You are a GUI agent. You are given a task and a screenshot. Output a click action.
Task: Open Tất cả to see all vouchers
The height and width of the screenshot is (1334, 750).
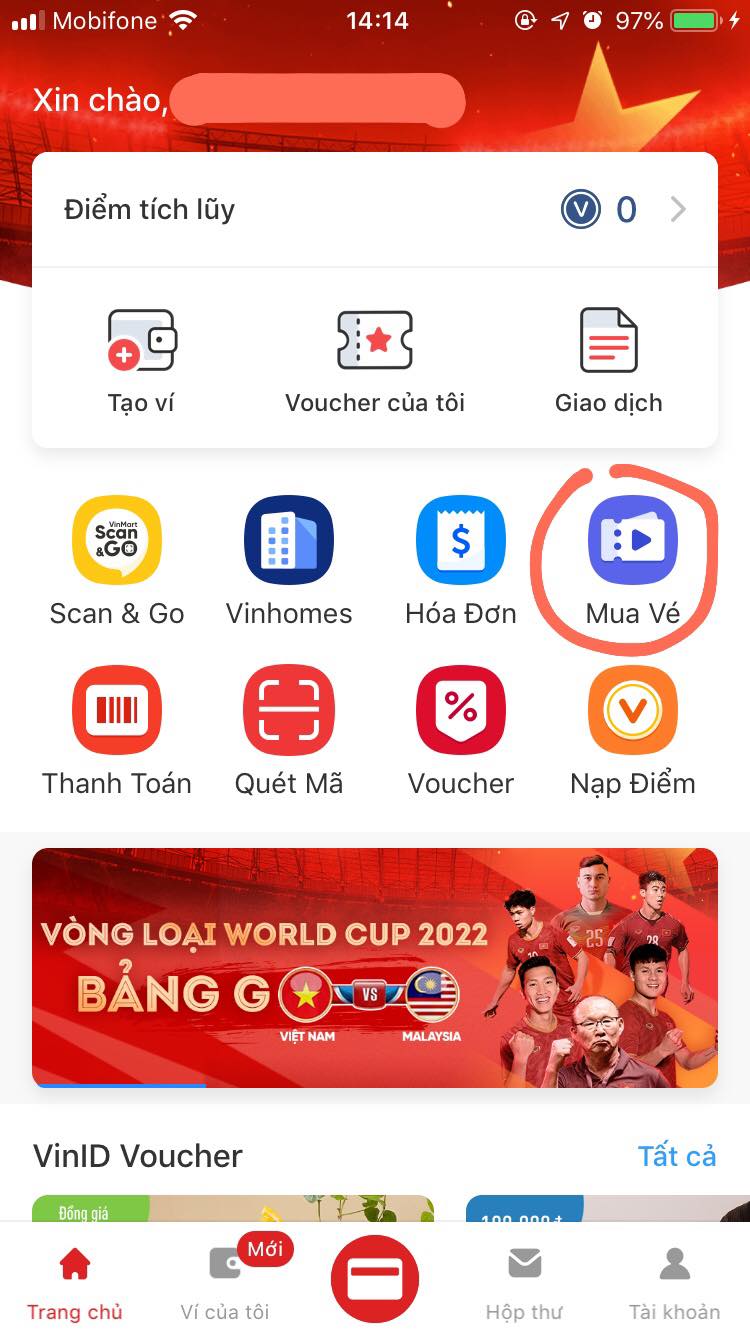pyautogui.click(x=678, y=1156)
